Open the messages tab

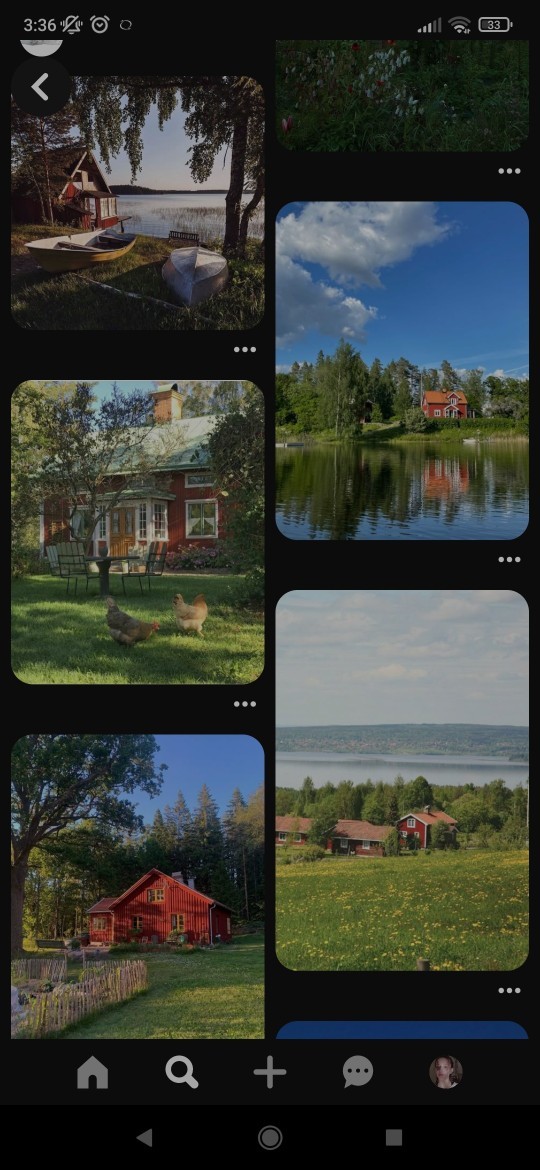pyautogui.click(x=358, y=1072)
